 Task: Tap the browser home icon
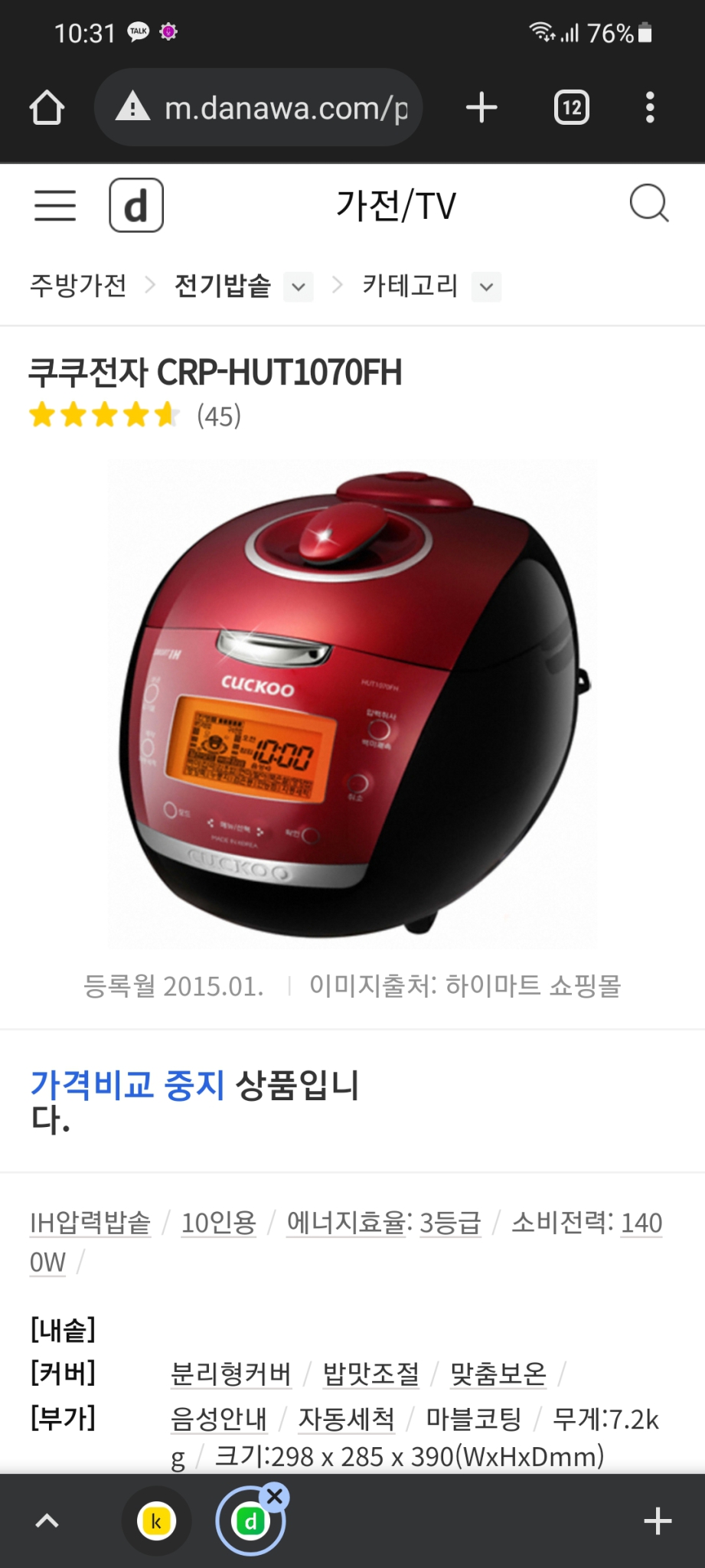click(x=47, y=107)
